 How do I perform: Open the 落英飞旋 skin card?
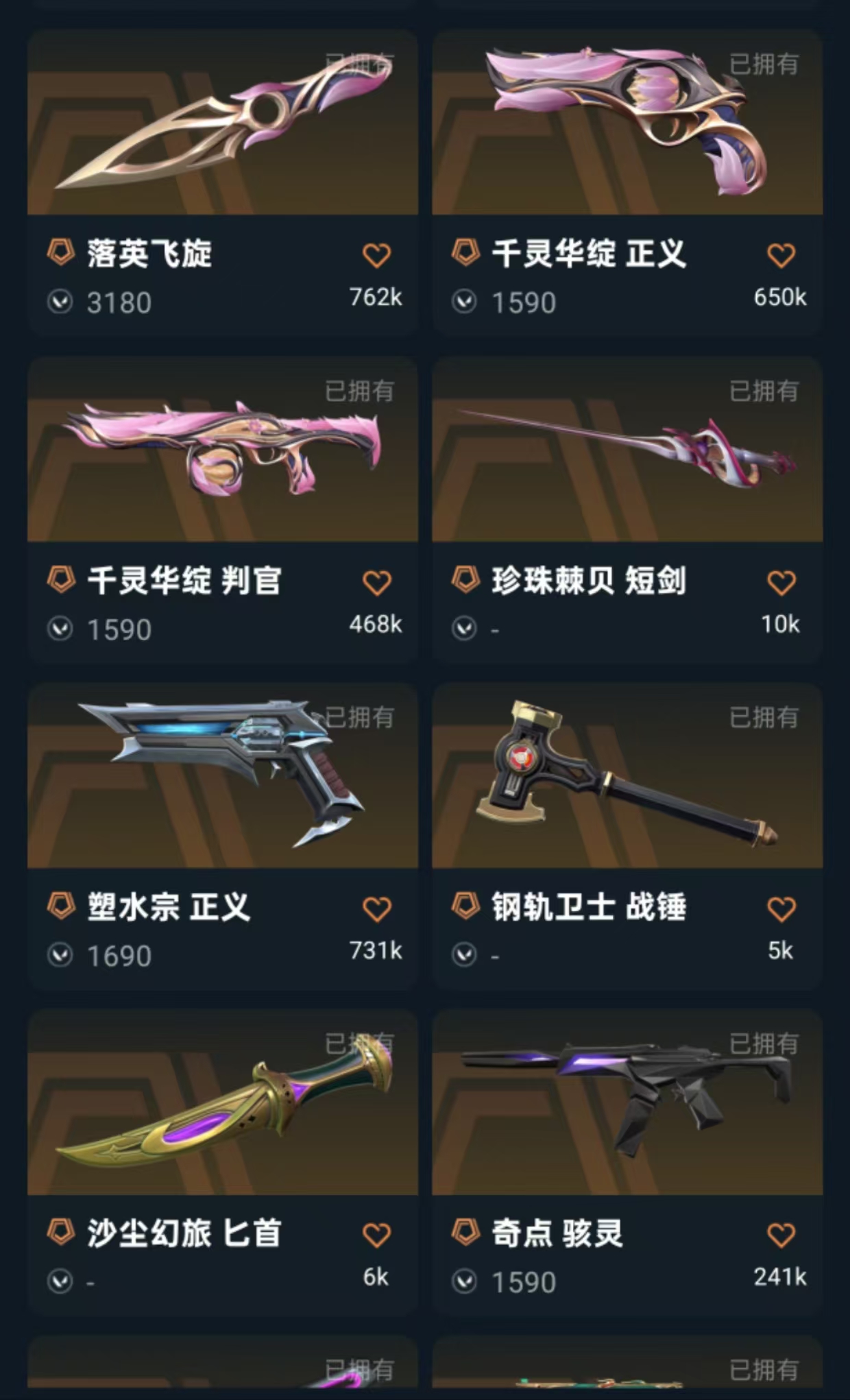pos(223,182)
